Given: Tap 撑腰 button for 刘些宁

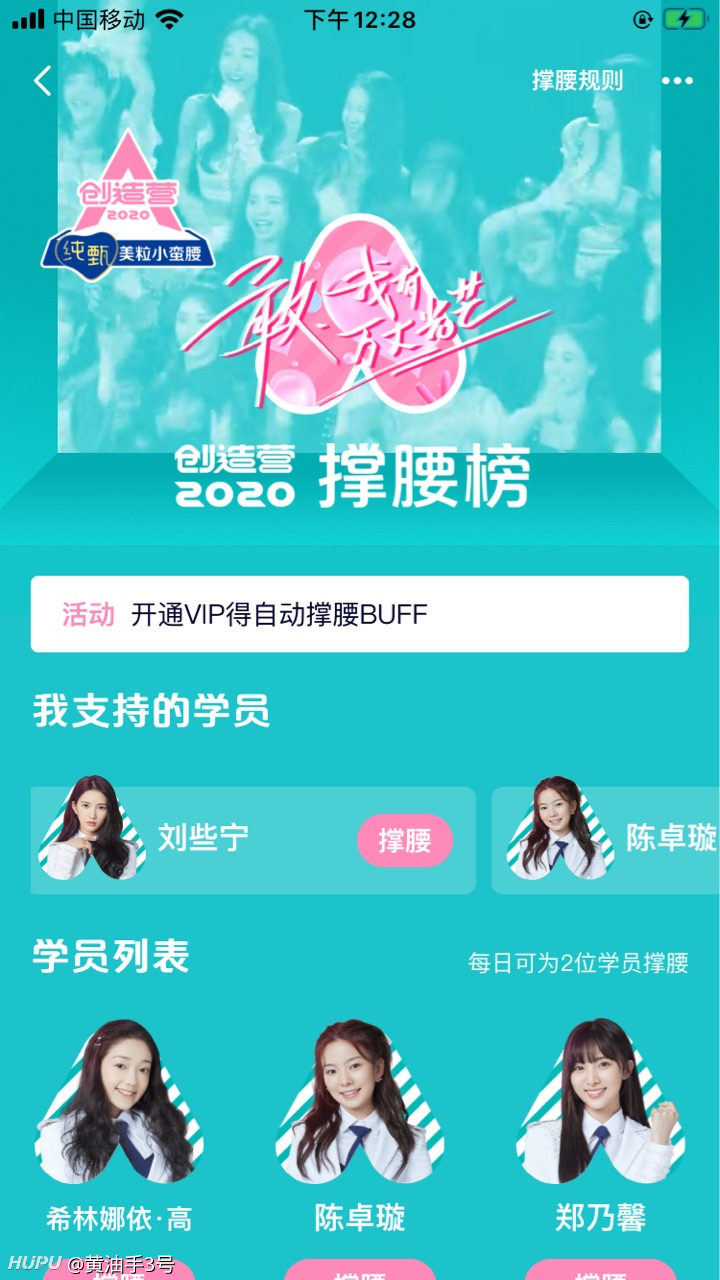Looking at the screenshot, I should tap(405, 841).
